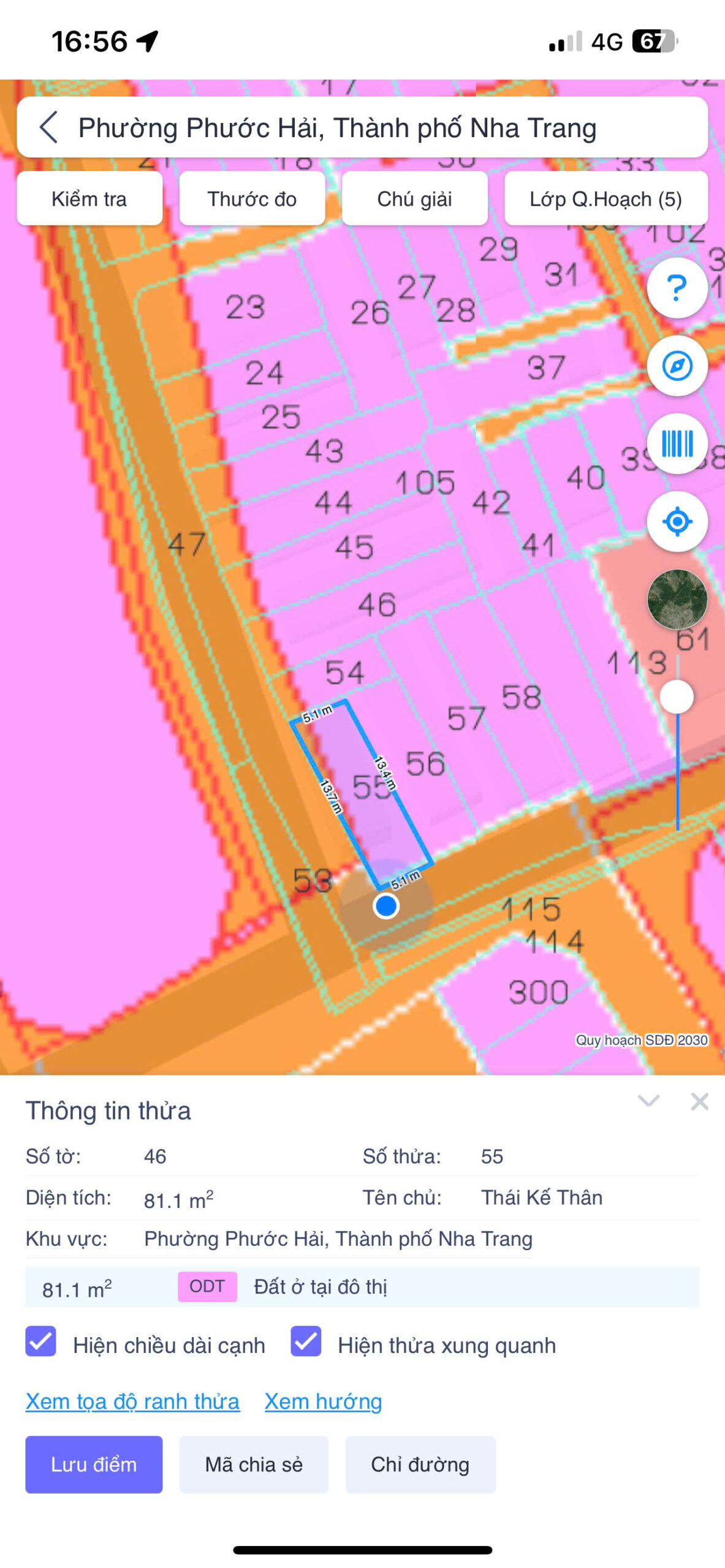Screen dimensions: 725x1568
Task: Tap Mã chia sẻ button
Action: (254, 1464)
